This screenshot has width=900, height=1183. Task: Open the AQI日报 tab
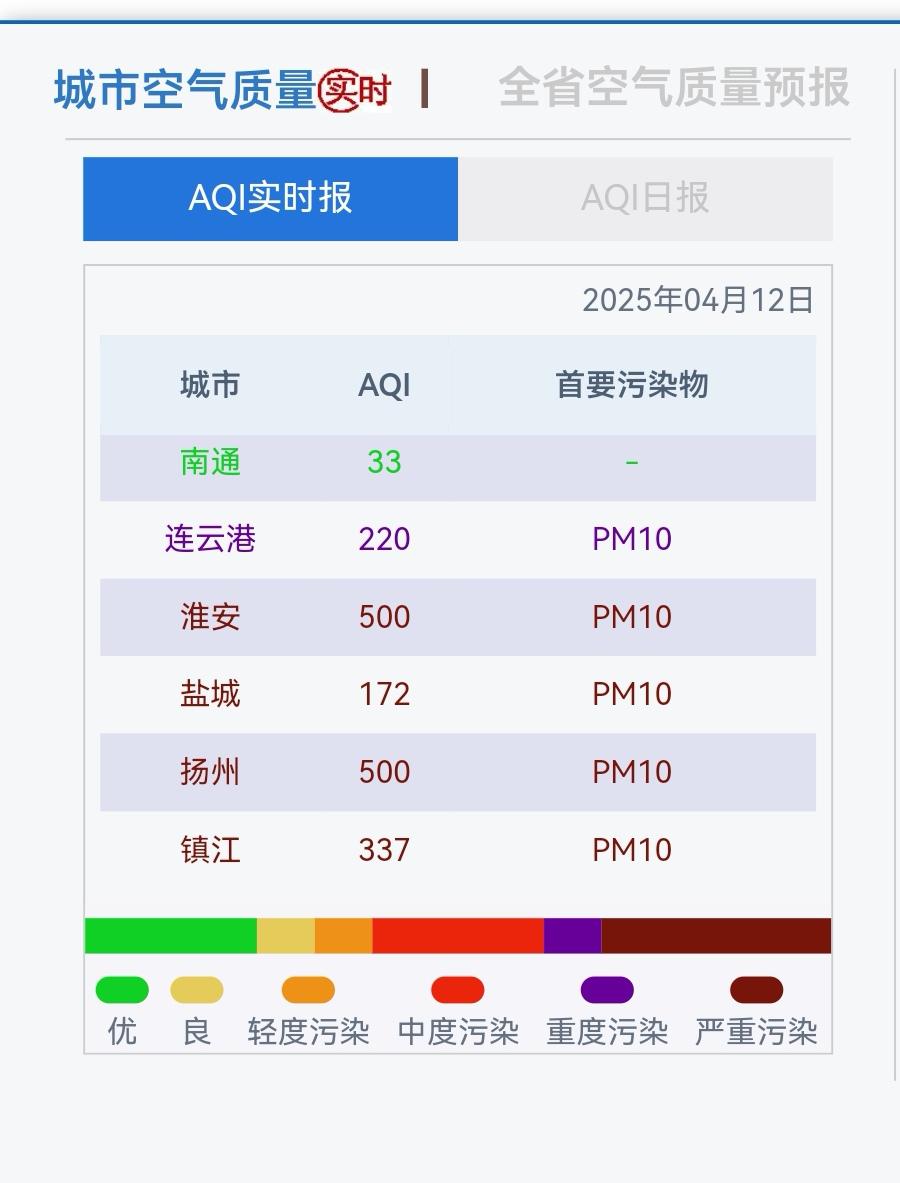click(x=645, y=198)
